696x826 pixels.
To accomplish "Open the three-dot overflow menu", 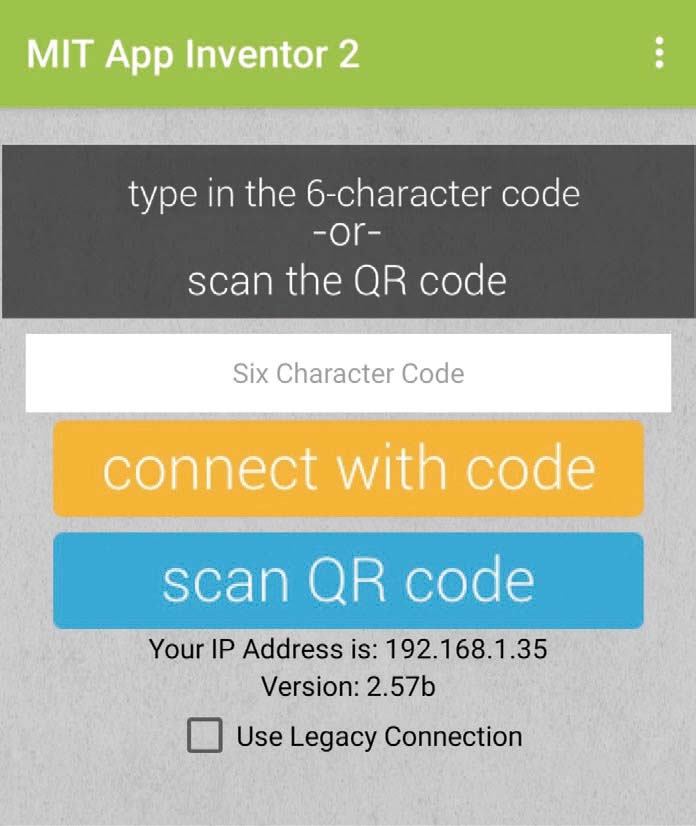I will coord(658,53).
